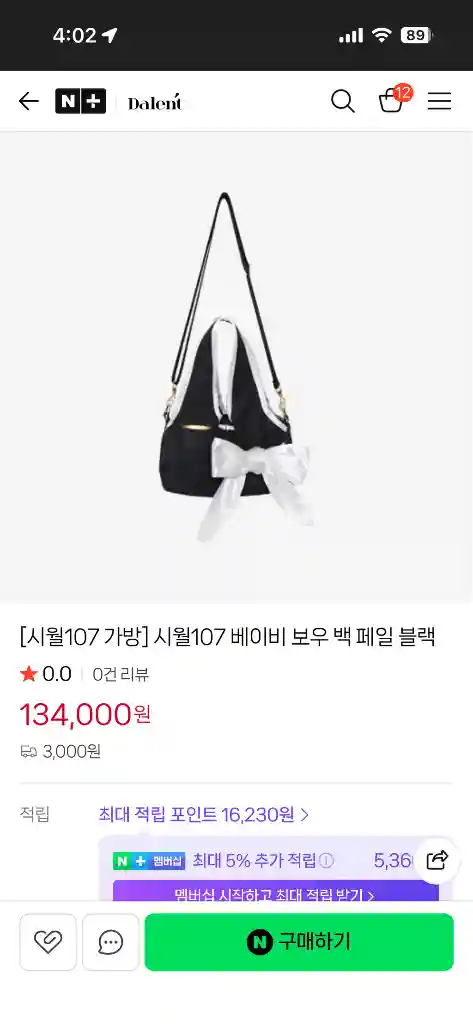
Task: Tap 멤버십 시작하고 최대 적립 받기
Action: (x=275, y=893)
